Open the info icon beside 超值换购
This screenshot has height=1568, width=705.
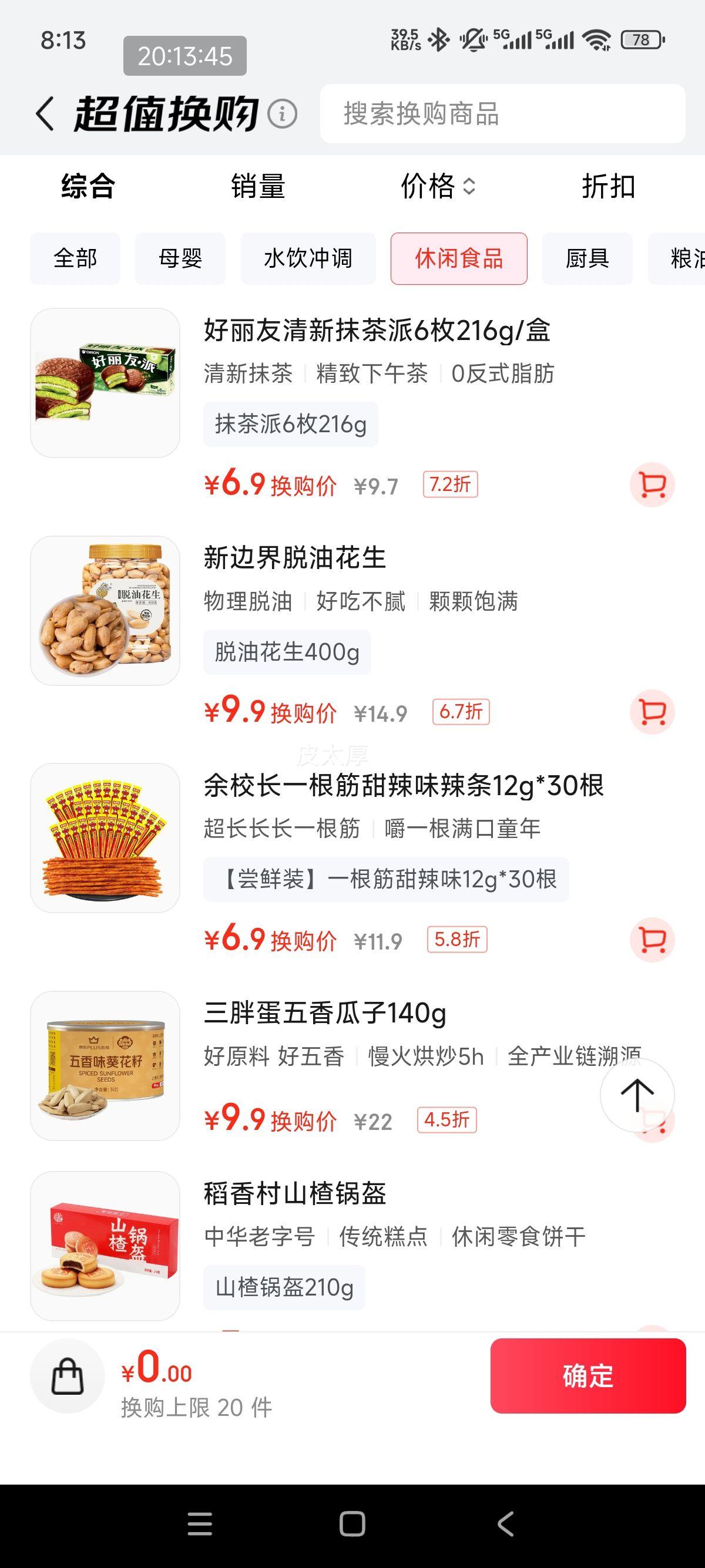283,114
